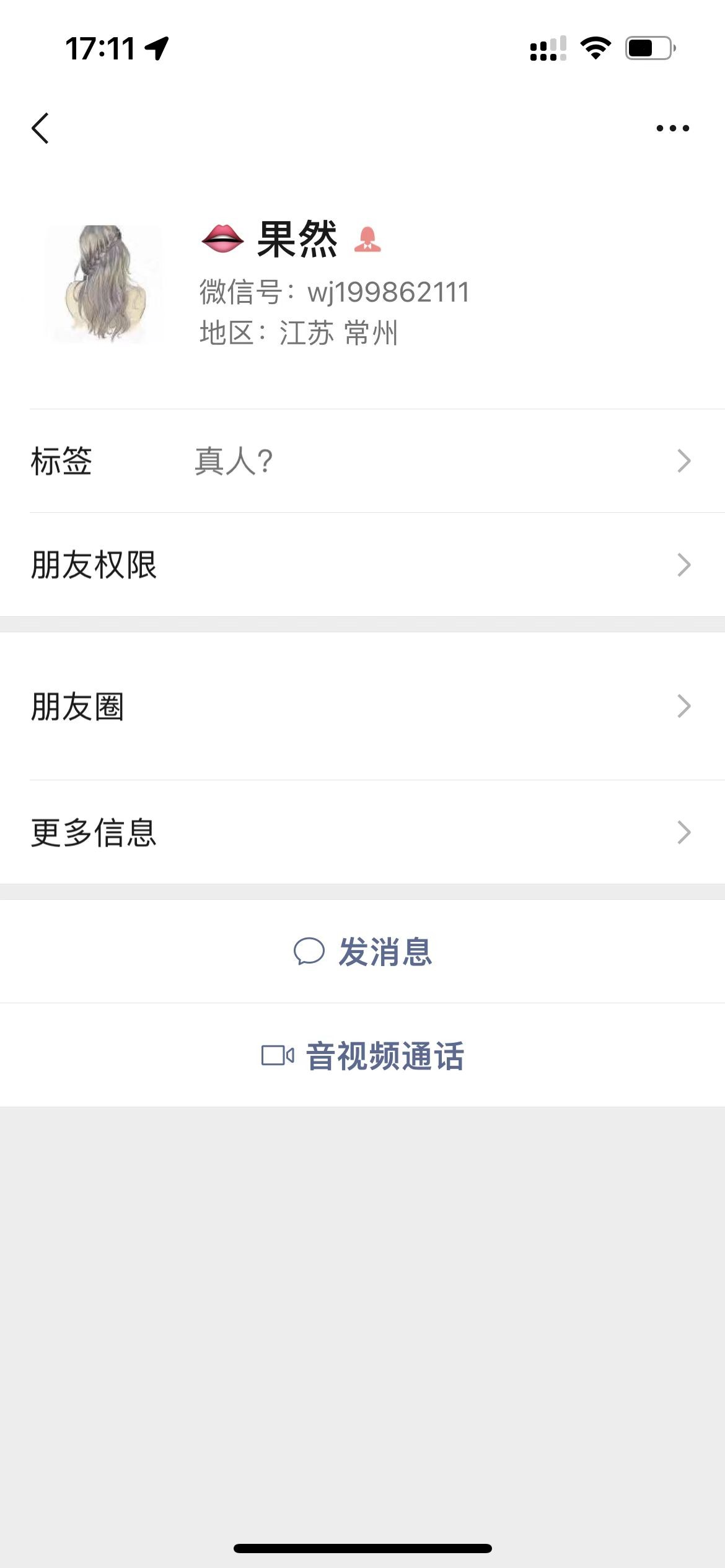Open 更多信息 details
725x1568 pixels.
362,832
